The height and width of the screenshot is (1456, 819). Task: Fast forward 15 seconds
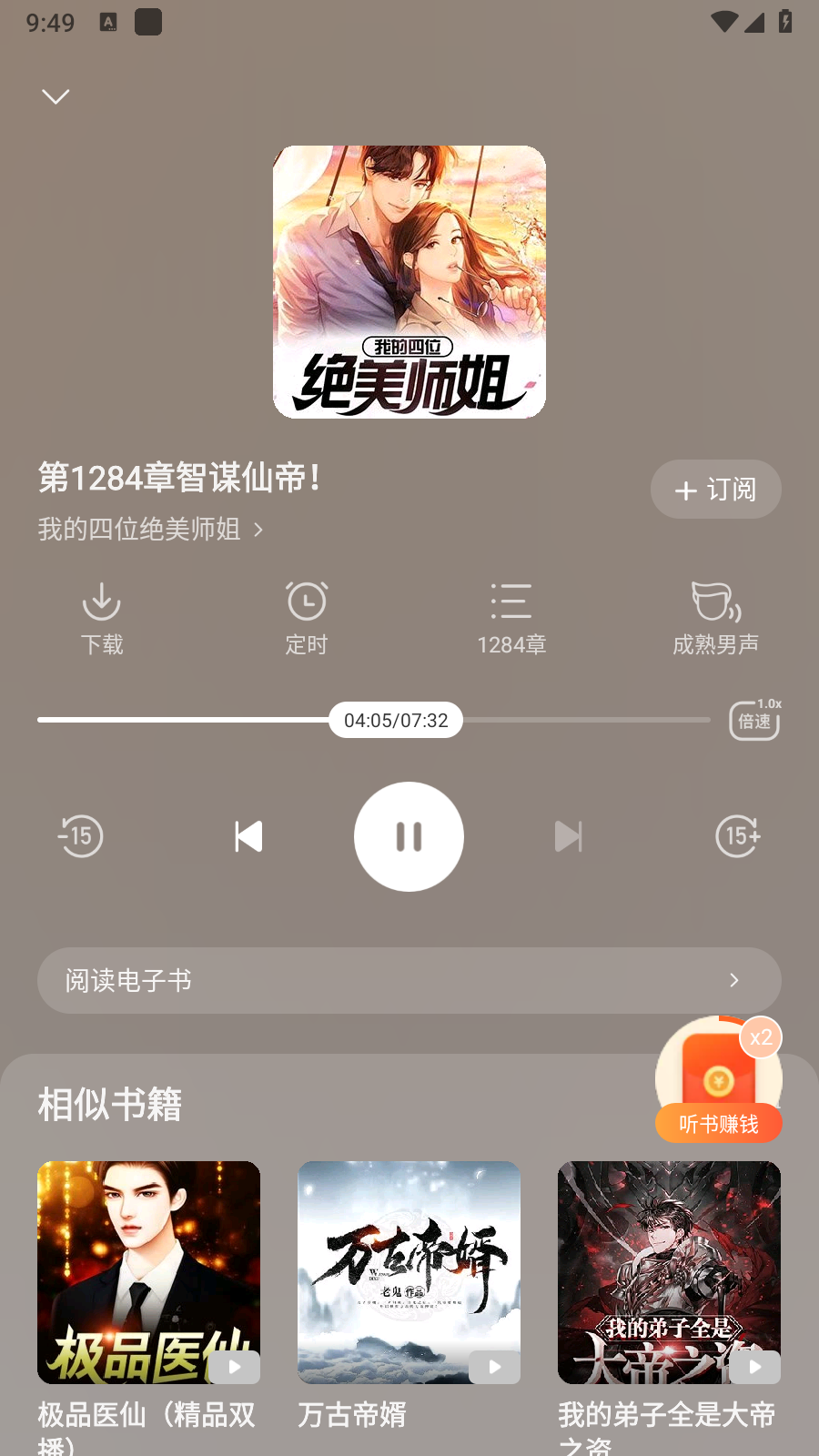[x=738, y=836]
